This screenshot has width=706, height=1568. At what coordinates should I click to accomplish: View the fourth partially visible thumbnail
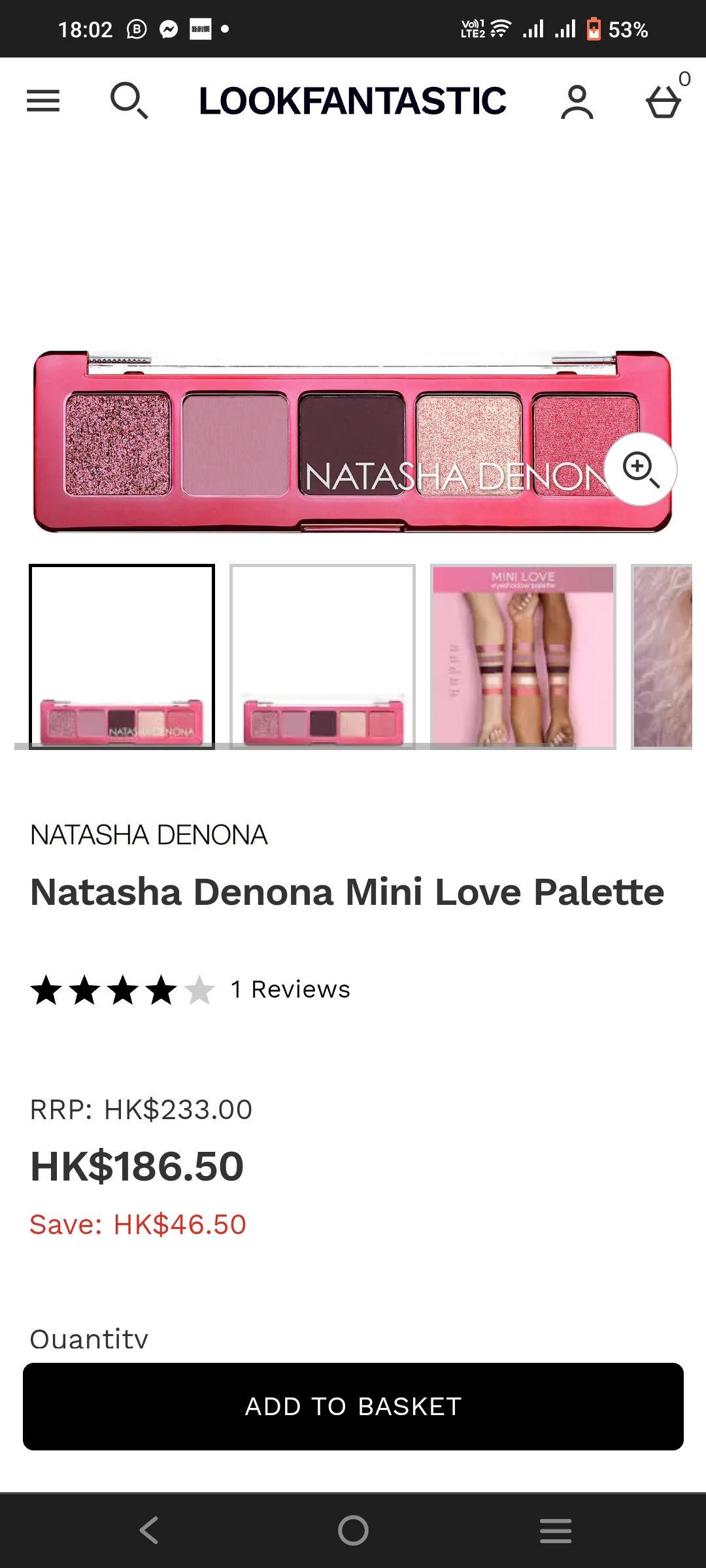click(662, 657)
